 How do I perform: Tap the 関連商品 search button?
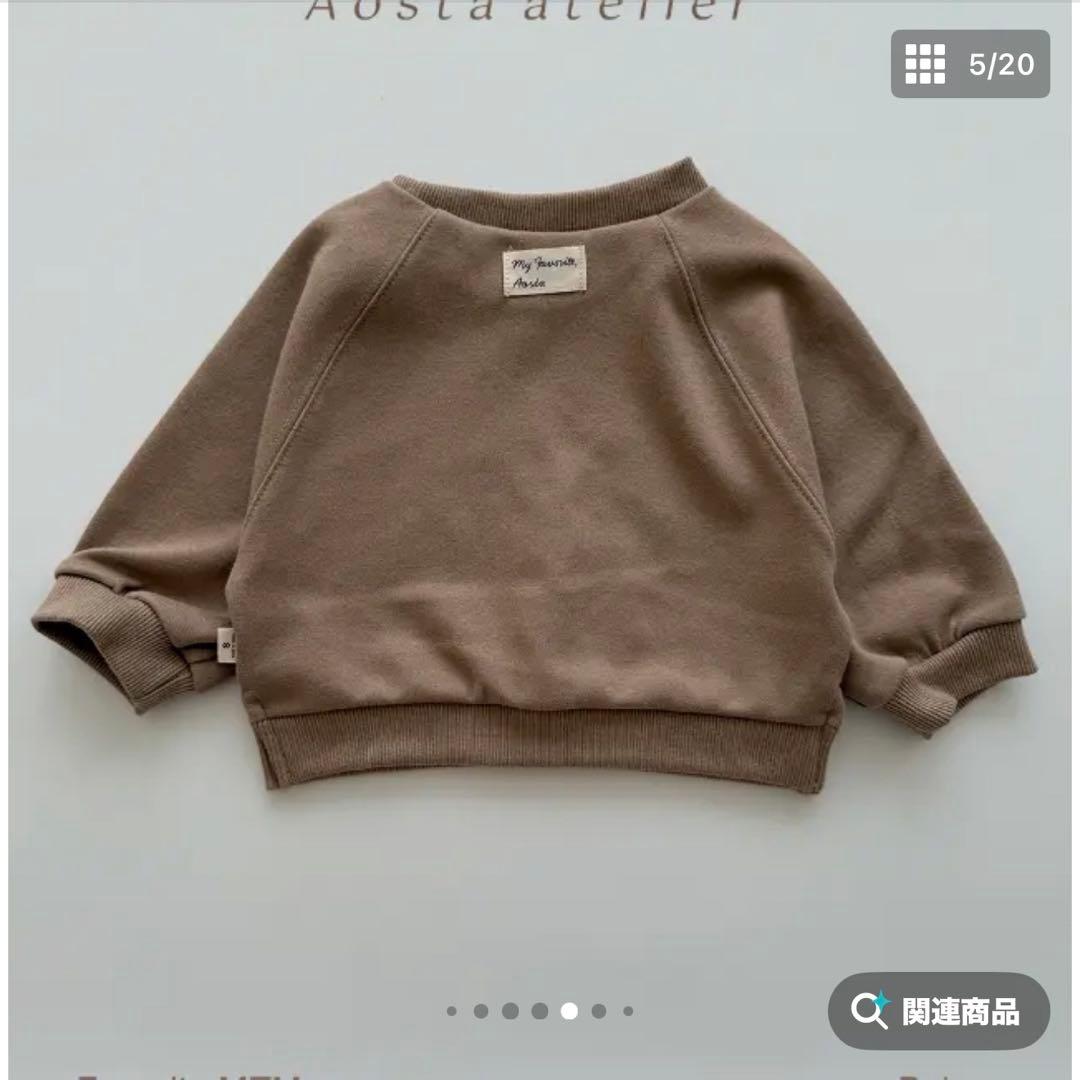click(x=938, y=1011)
